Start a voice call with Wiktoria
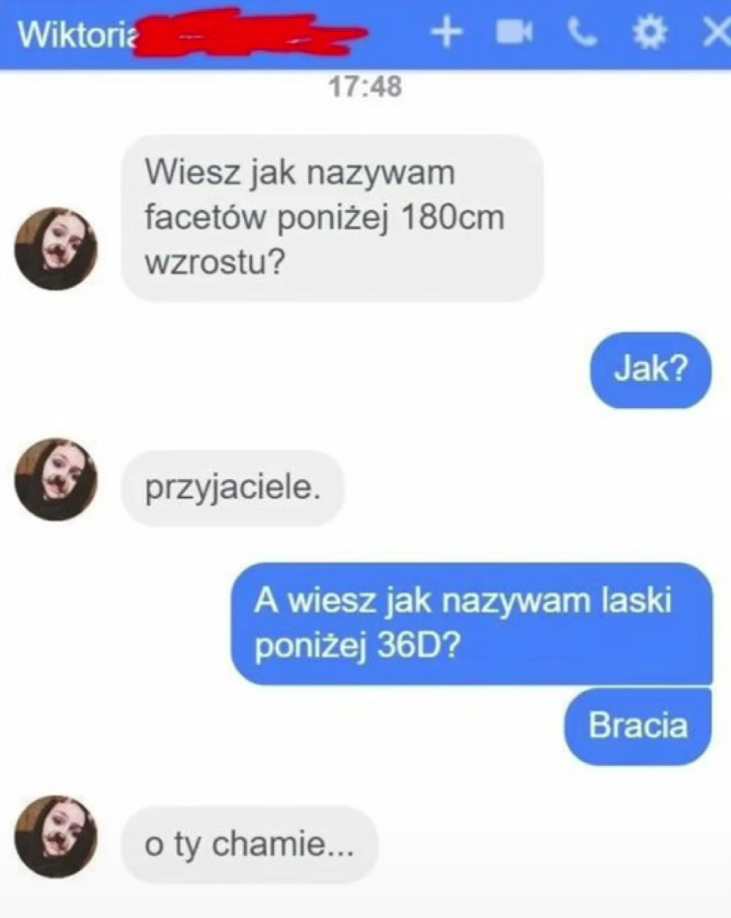The width and height of the screenshot is (731, 918). pos(582,33)
